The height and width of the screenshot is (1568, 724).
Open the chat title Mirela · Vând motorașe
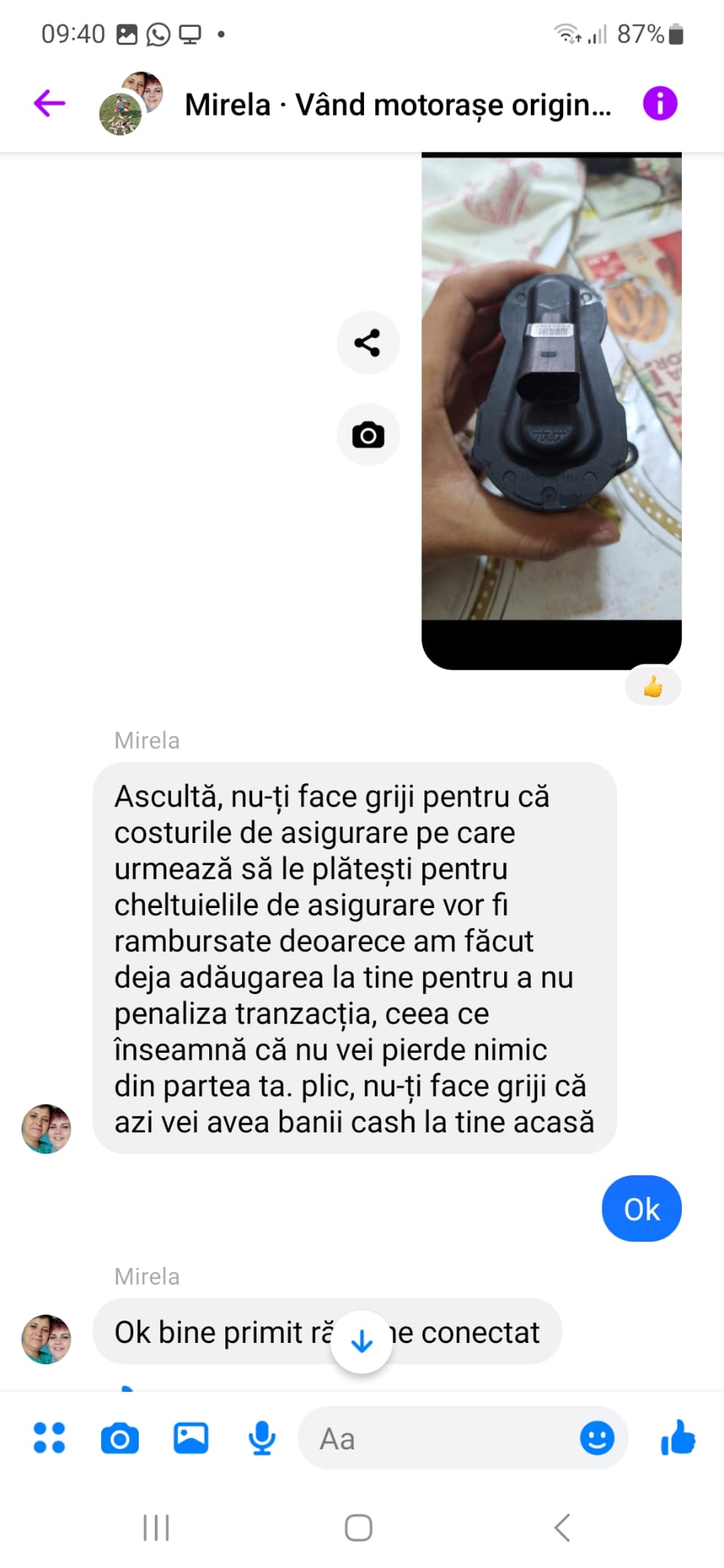[398, 105]
